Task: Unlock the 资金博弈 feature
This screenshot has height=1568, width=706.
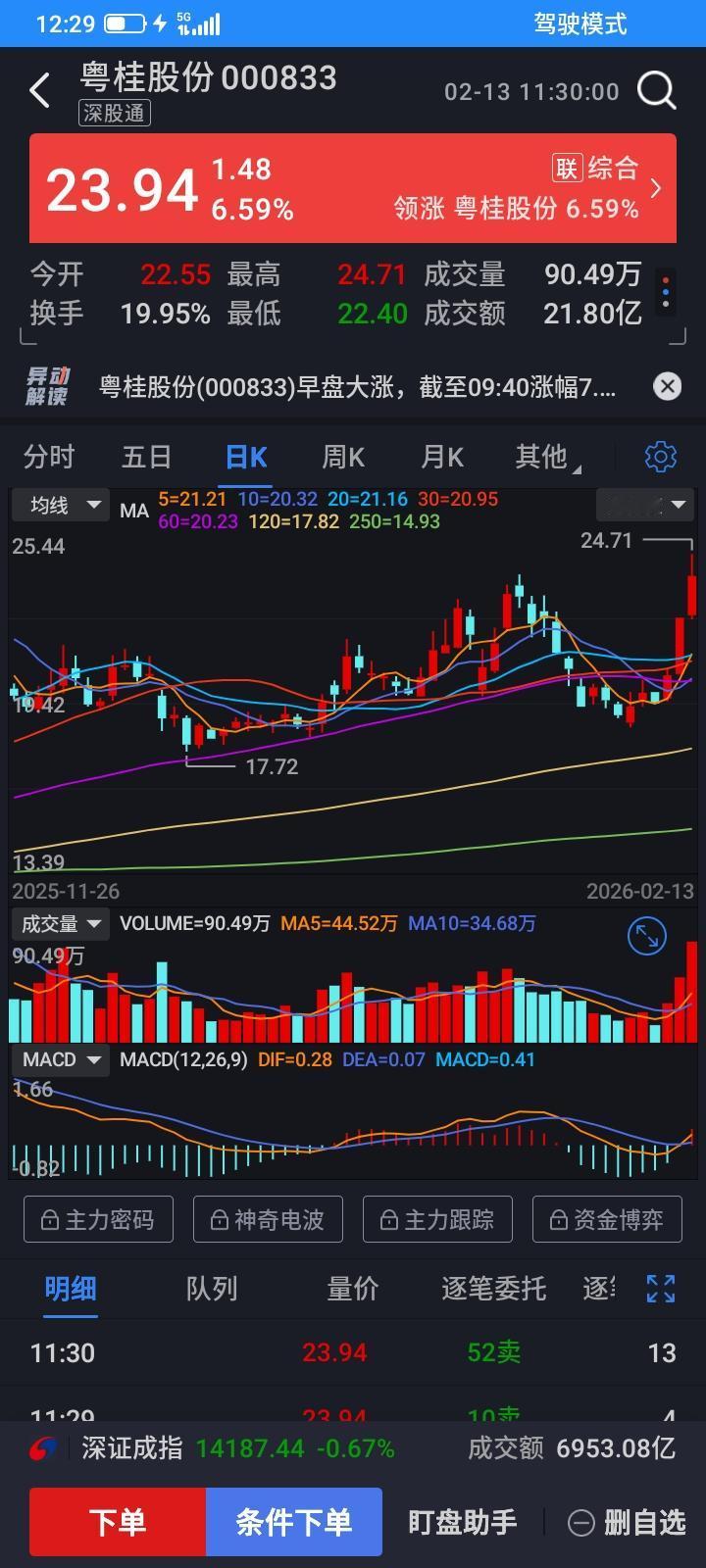Action: tap(607, 1218)
